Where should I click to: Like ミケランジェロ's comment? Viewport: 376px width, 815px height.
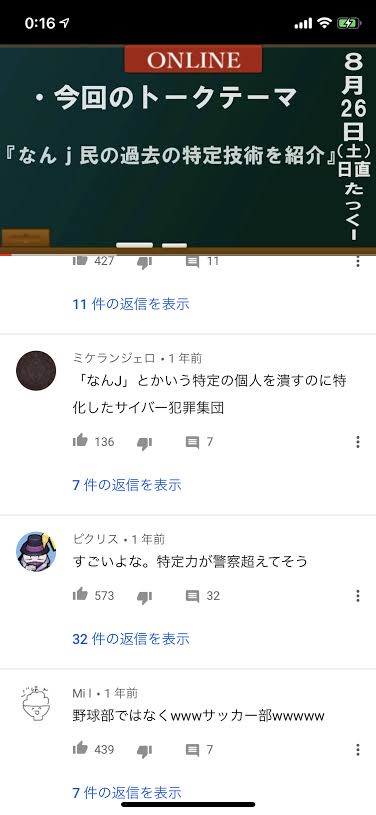pos(80,441)
